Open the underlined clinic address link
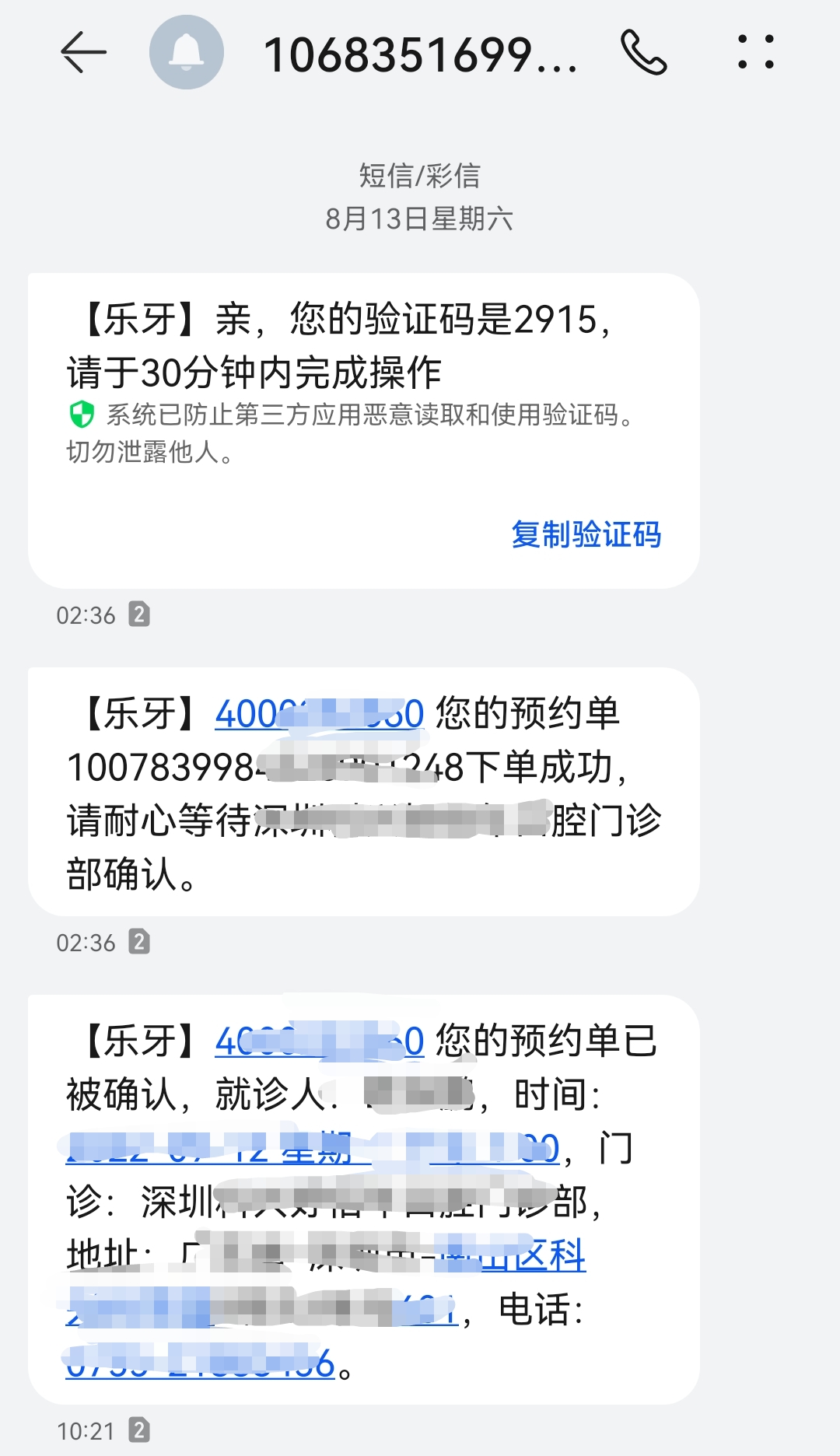 pos(327,1283)
